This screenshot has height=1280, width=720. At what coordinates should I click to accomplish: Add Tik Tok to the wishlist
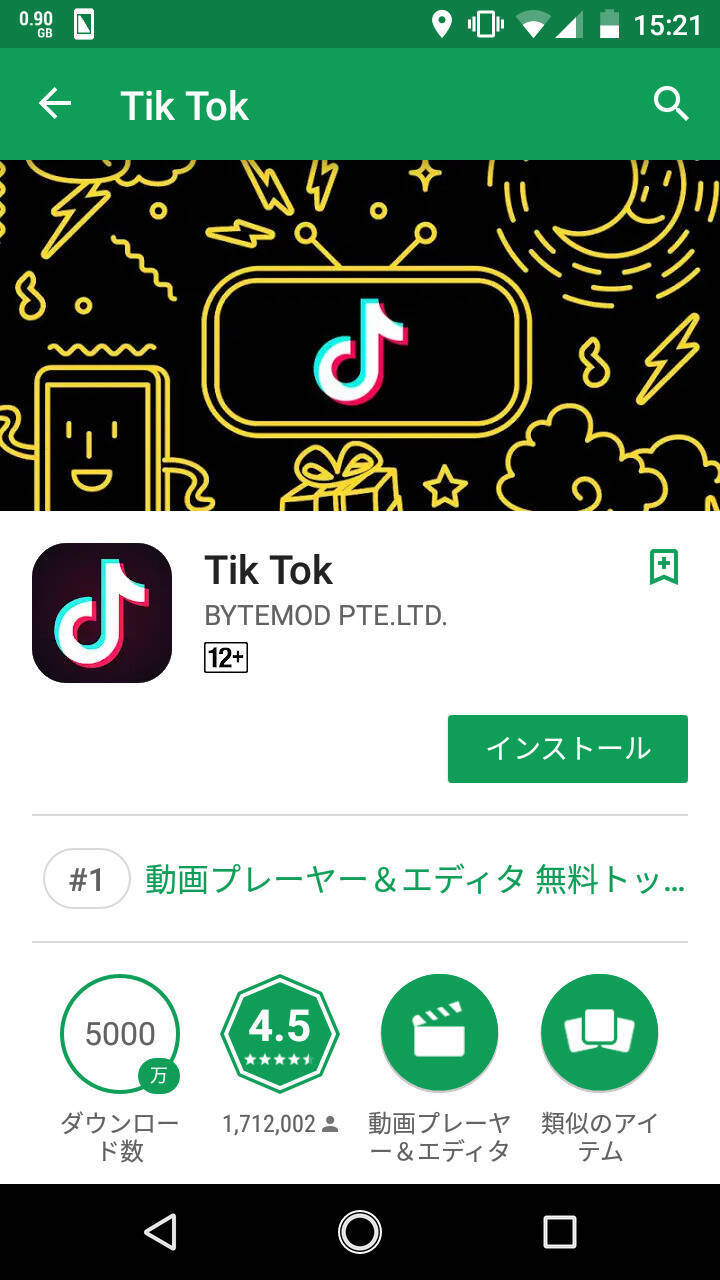tap(664, 567)
